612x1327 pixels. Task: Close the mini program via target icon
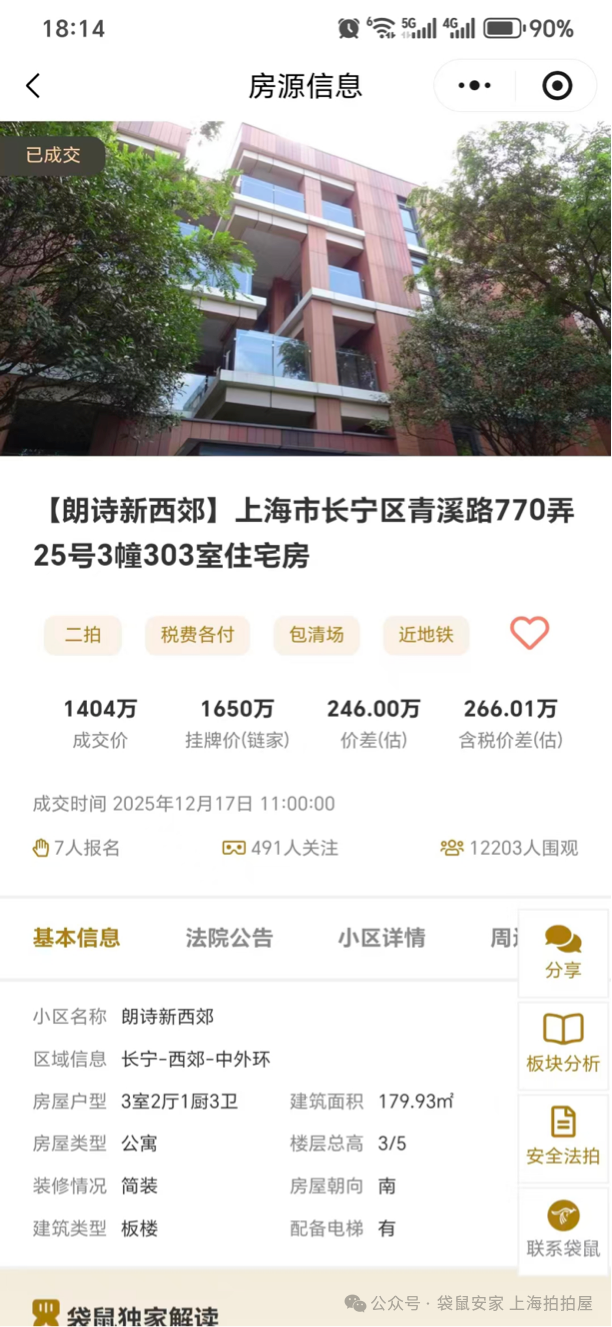(x=557, y=86)
